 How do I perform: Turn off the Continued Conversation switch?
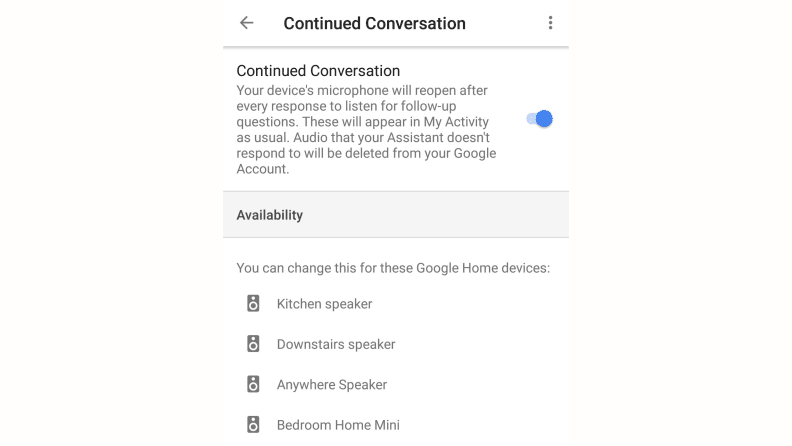click(x=540, y=119)
